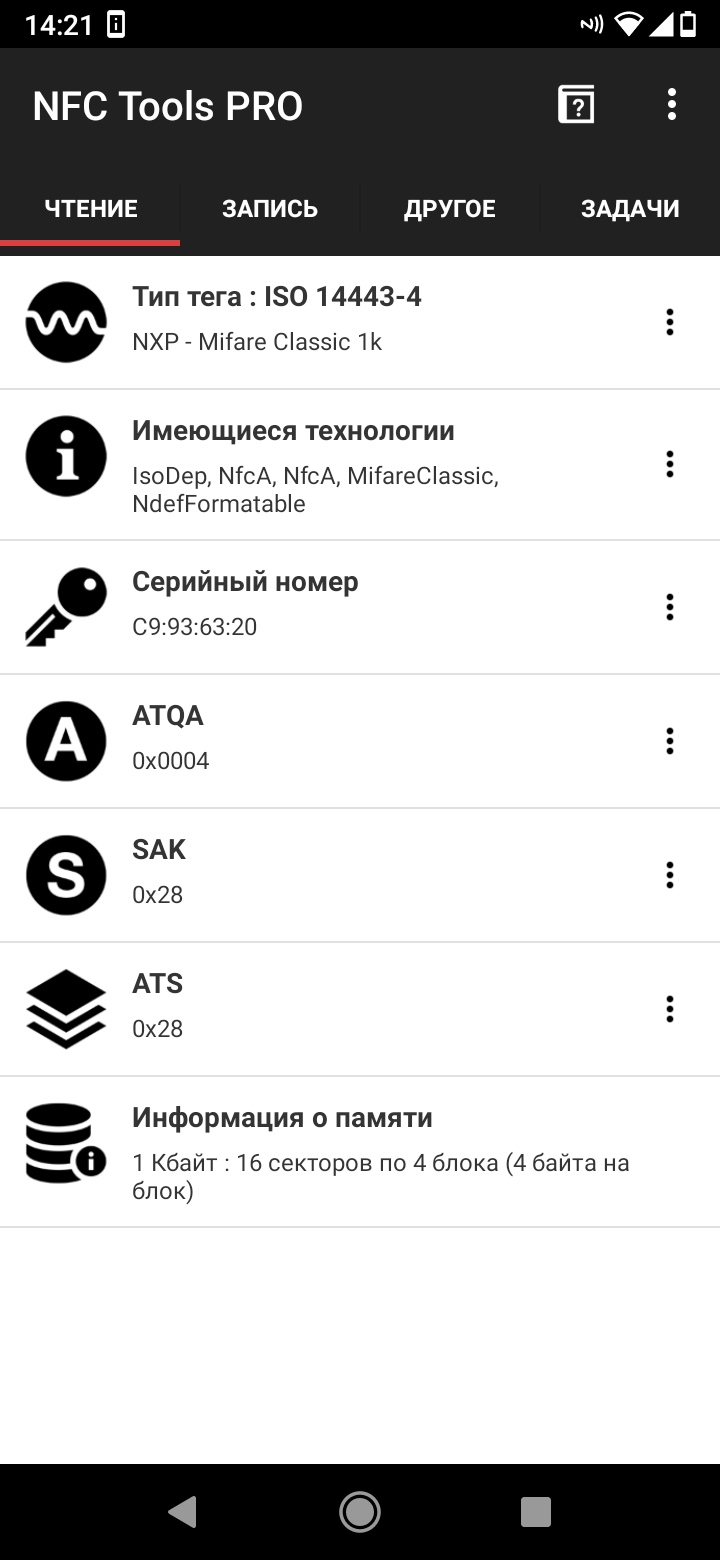Open the three-dot menu on the ATS row

668,1009
